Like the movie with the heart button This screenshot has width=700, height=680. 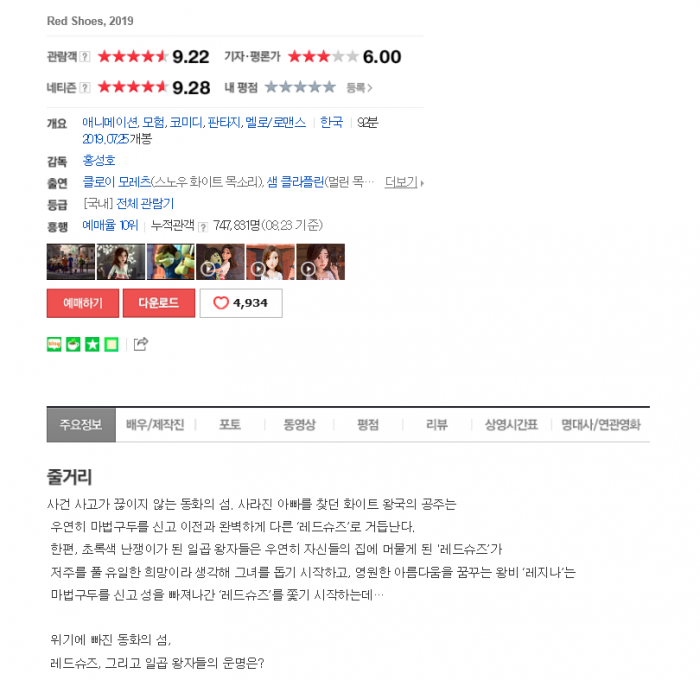240,303
